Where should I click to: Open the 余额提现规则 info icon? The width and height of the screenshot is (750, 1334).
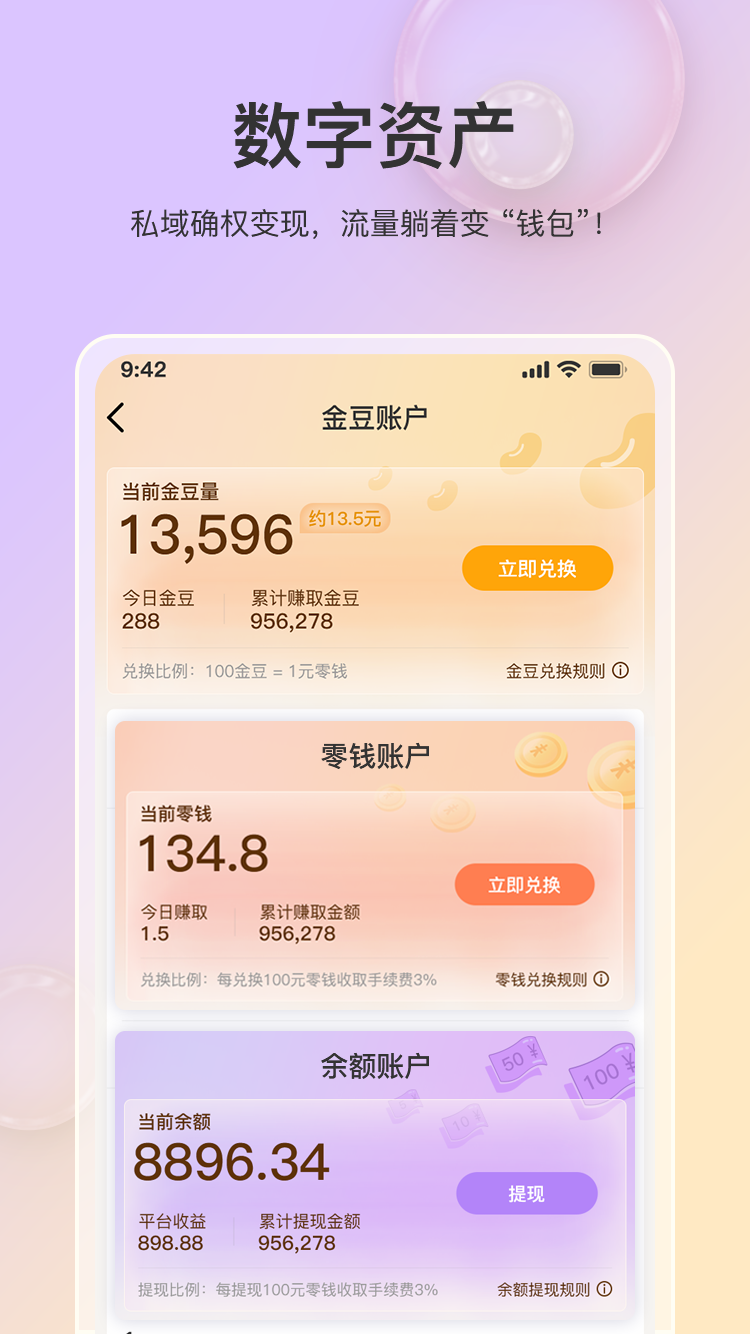tap(602, 1290)
